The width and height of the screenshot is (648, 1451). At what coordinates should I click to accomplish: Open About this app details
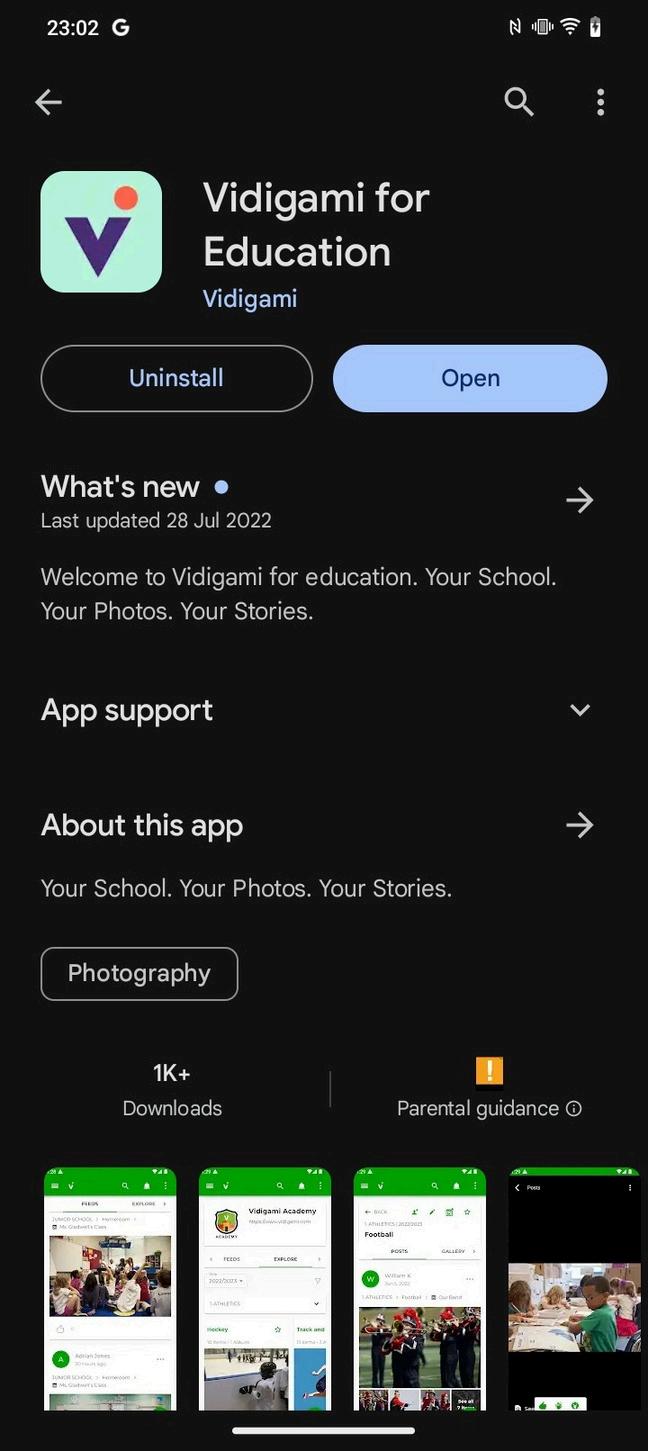coord(579,825)
